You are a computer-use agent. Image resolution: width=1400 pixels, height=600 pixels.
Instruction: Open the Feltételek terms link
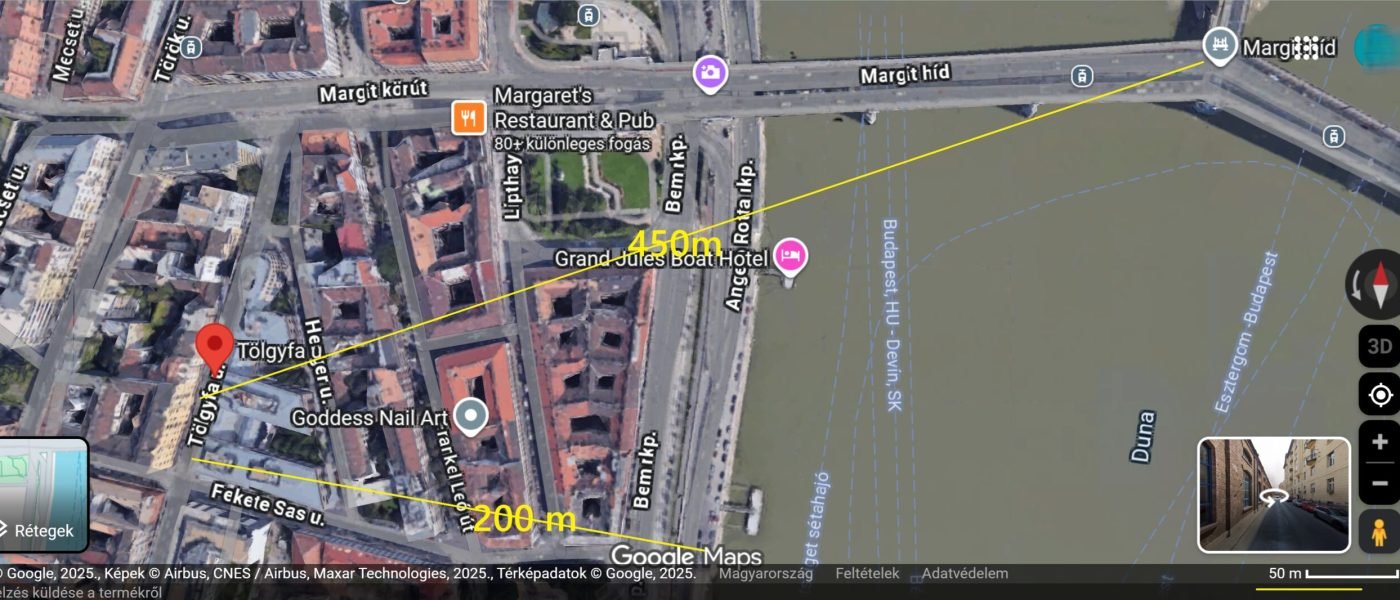[867, 574]
